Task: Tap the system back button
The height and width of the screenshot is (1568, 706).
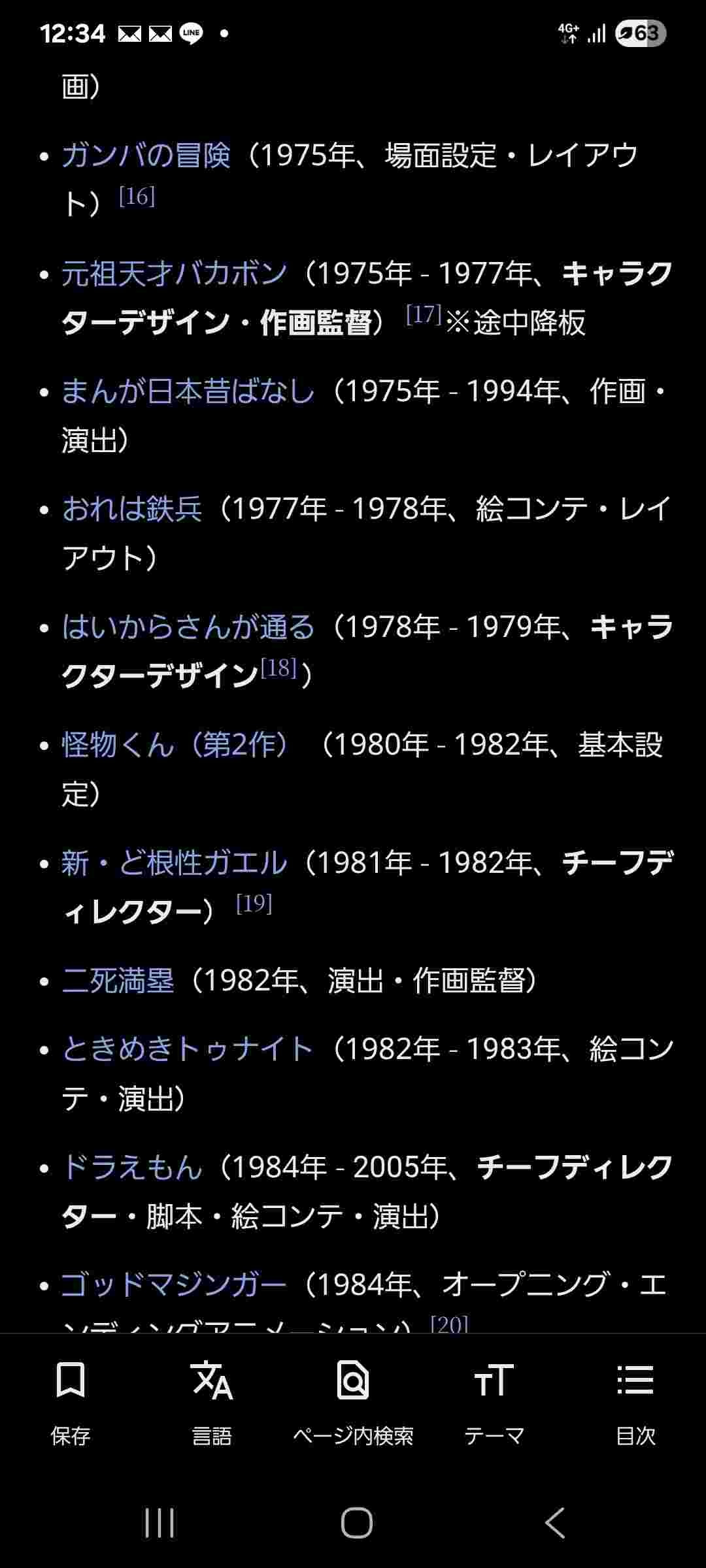Action: [554, 1524]
